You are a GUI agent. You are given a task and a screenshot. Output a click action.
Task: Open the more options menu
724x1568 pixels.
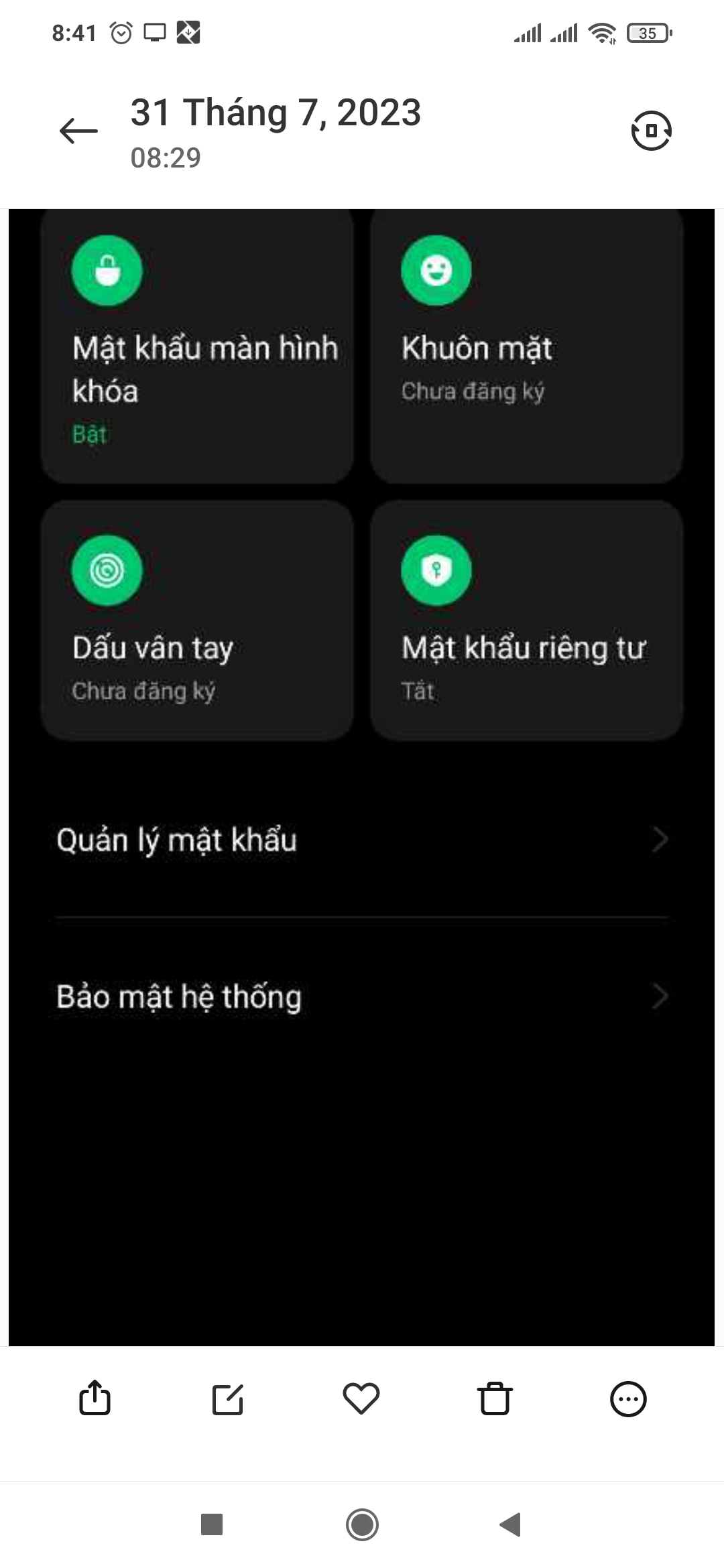628,1398
